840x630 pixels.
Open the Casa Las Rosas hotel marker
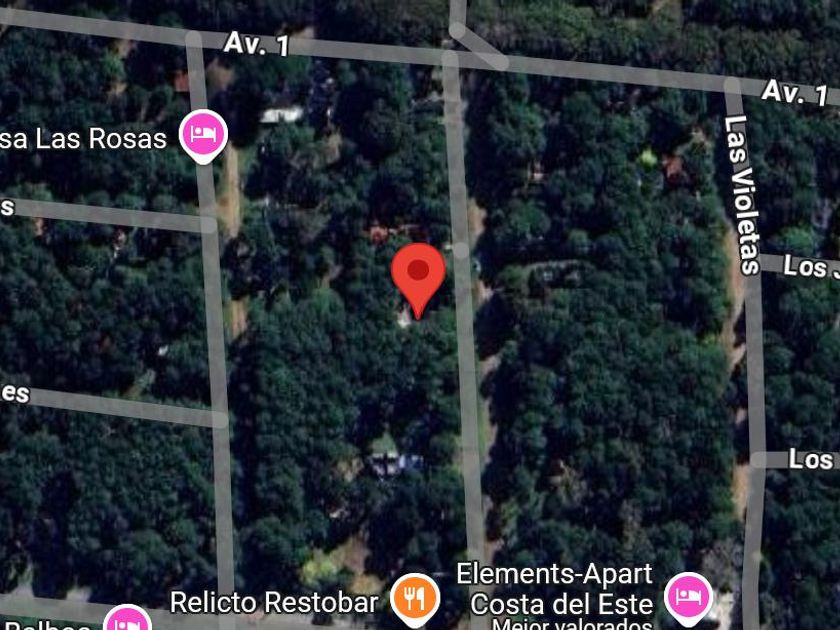tap(203, 134)
